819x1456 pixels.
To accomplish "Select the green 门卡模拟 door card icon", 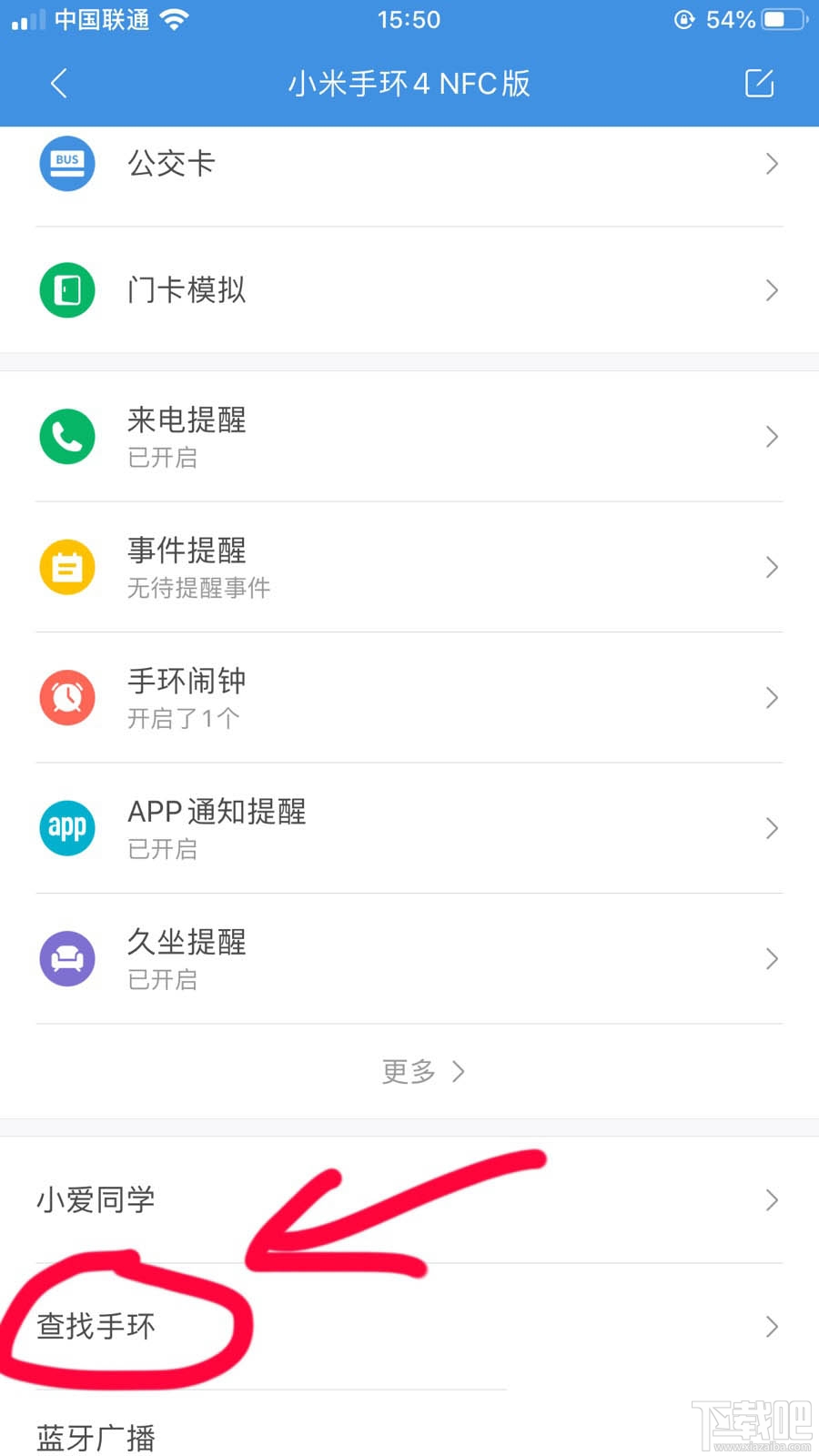I will (x=66, y=290).
